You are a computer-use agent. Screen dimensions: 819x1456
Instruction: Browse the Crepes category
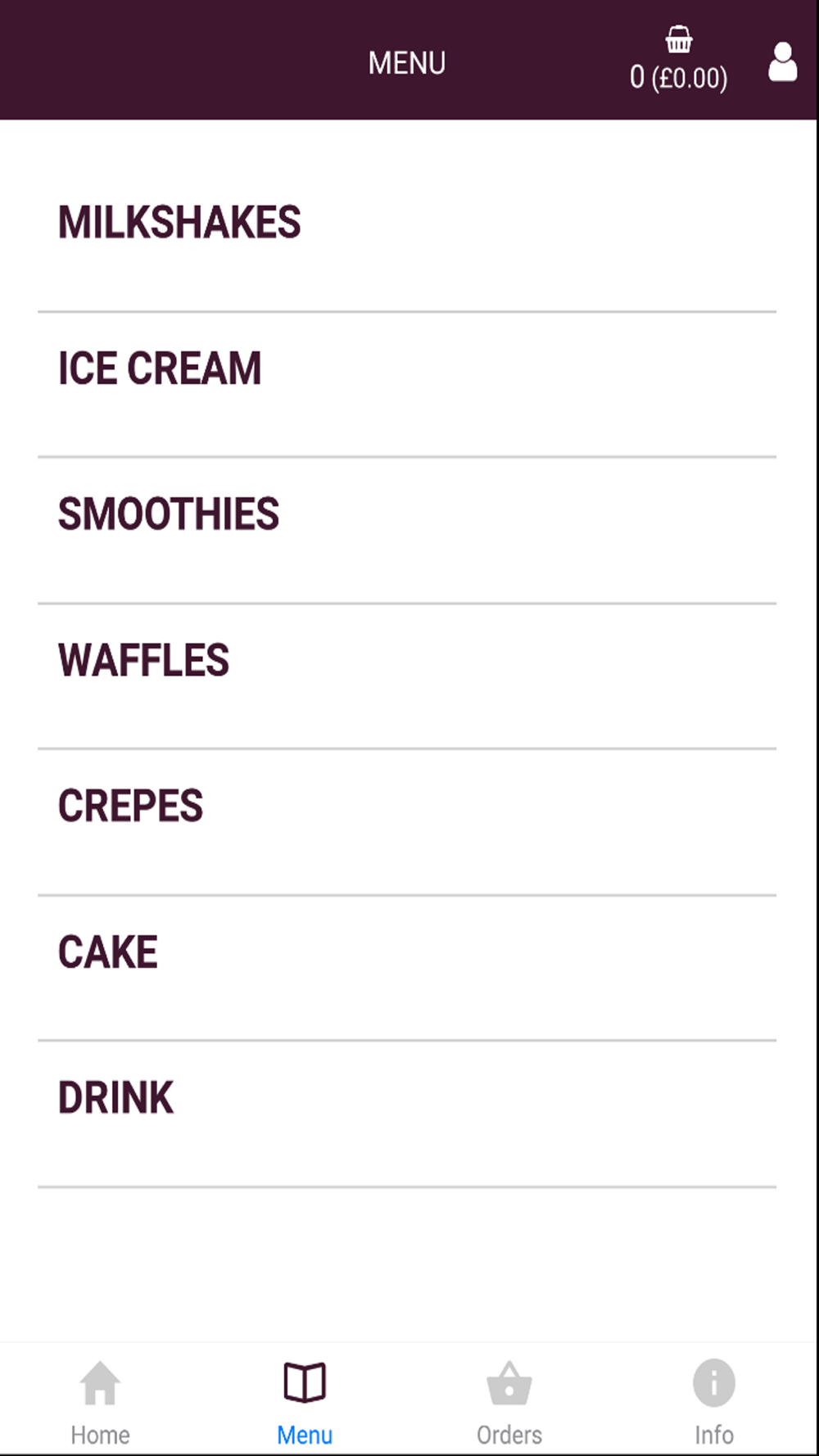(x=407, y=822)
